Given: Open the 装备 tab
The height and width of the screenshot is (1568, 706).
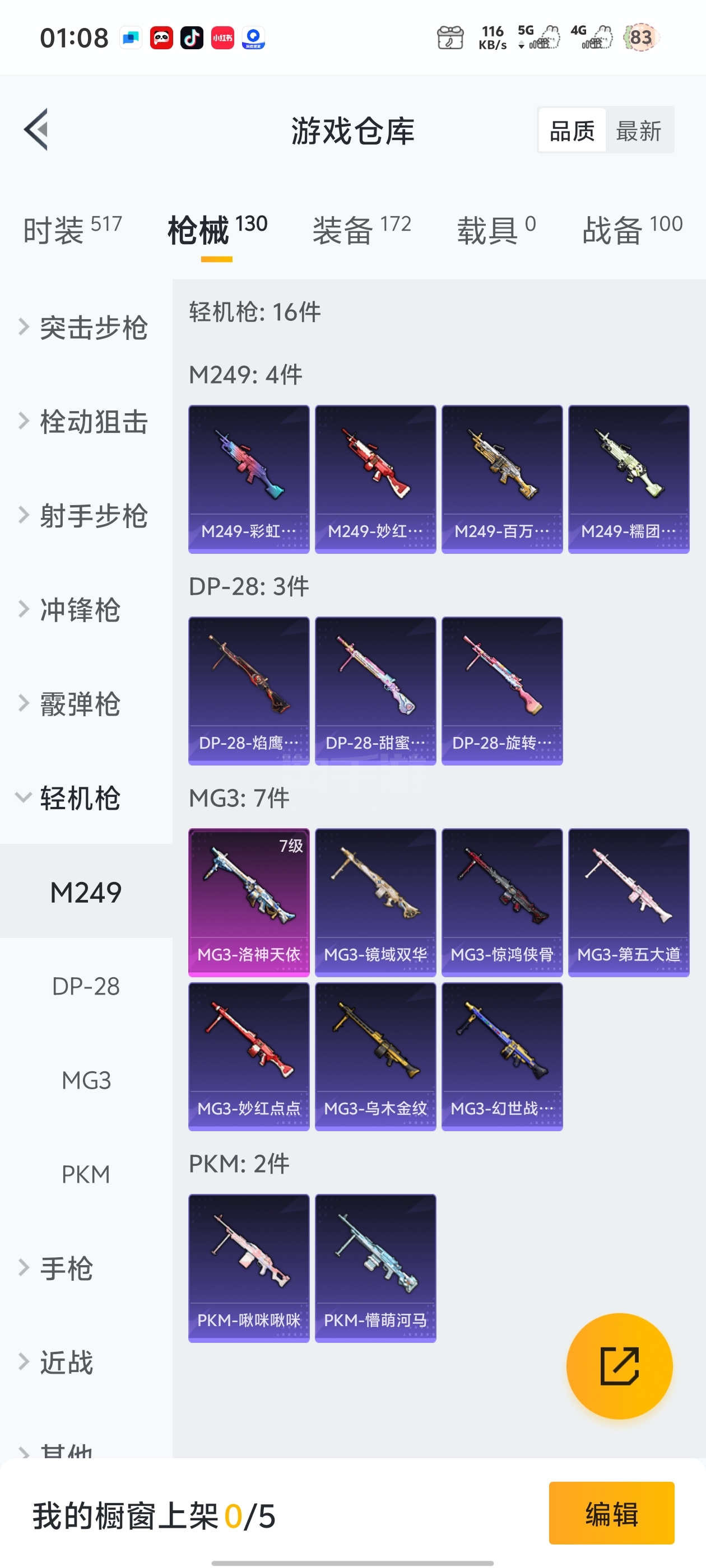Looking at the screenshot, I should 362,230.
